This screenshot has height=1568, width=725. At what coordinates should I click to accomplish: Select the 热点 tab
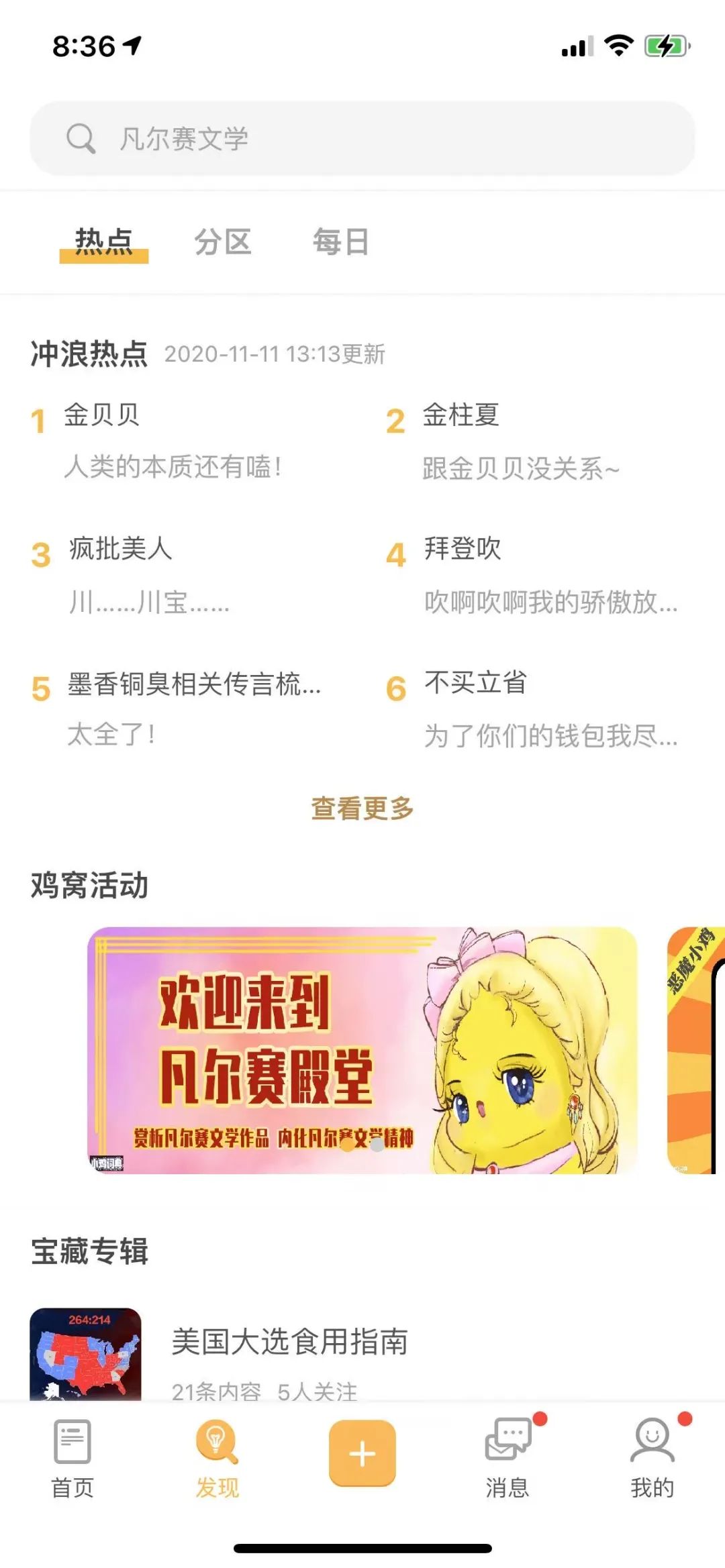103,242
